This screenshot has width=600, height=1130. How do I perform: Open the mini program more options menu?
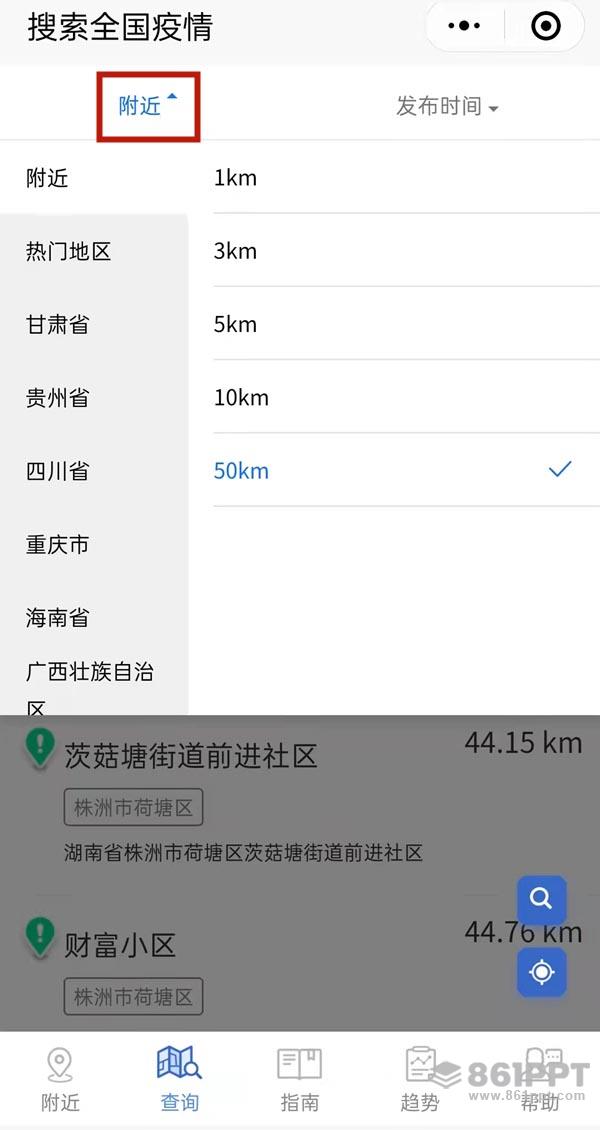point(468,26)
